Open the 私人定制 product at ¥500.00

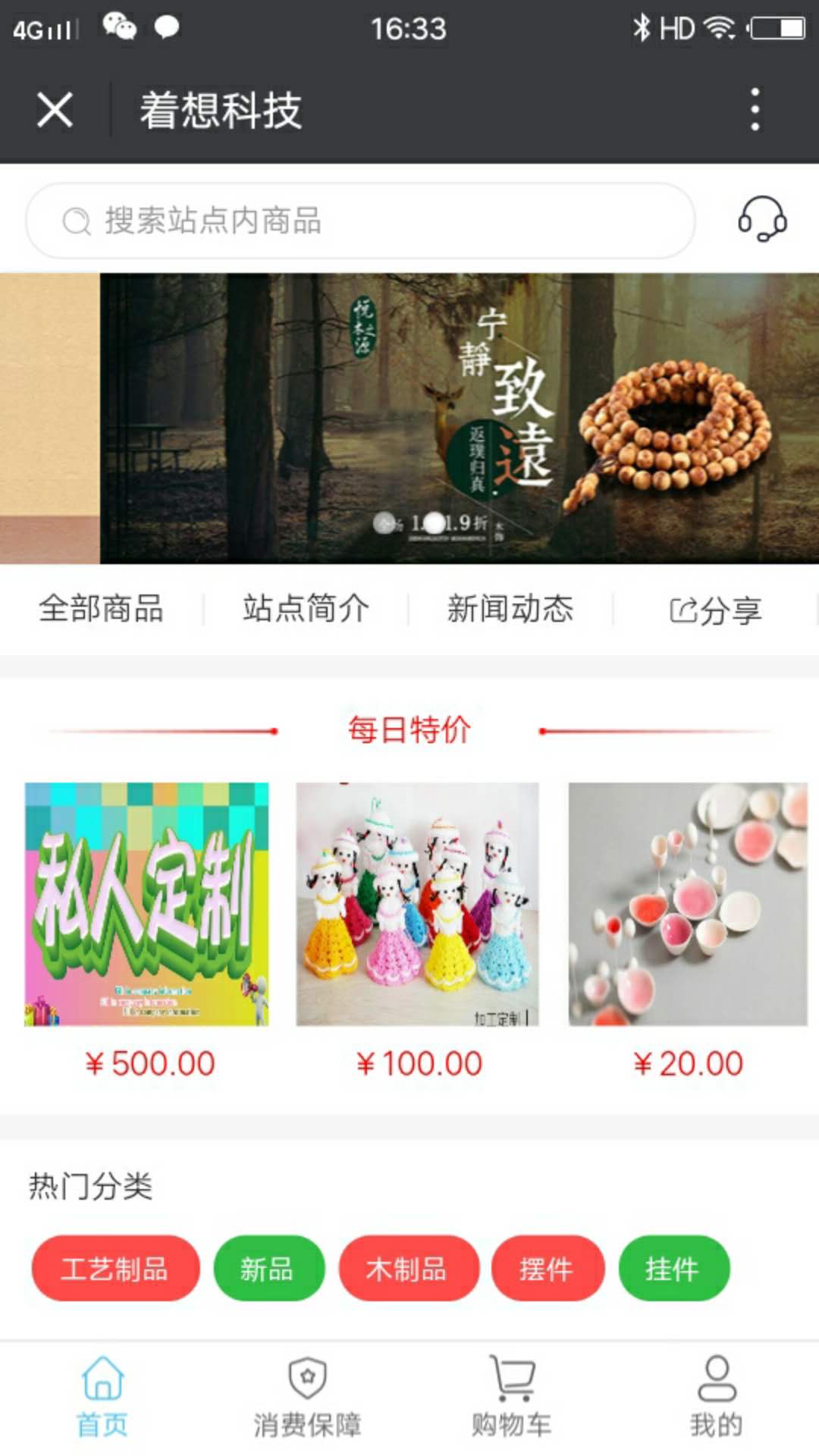147,904
